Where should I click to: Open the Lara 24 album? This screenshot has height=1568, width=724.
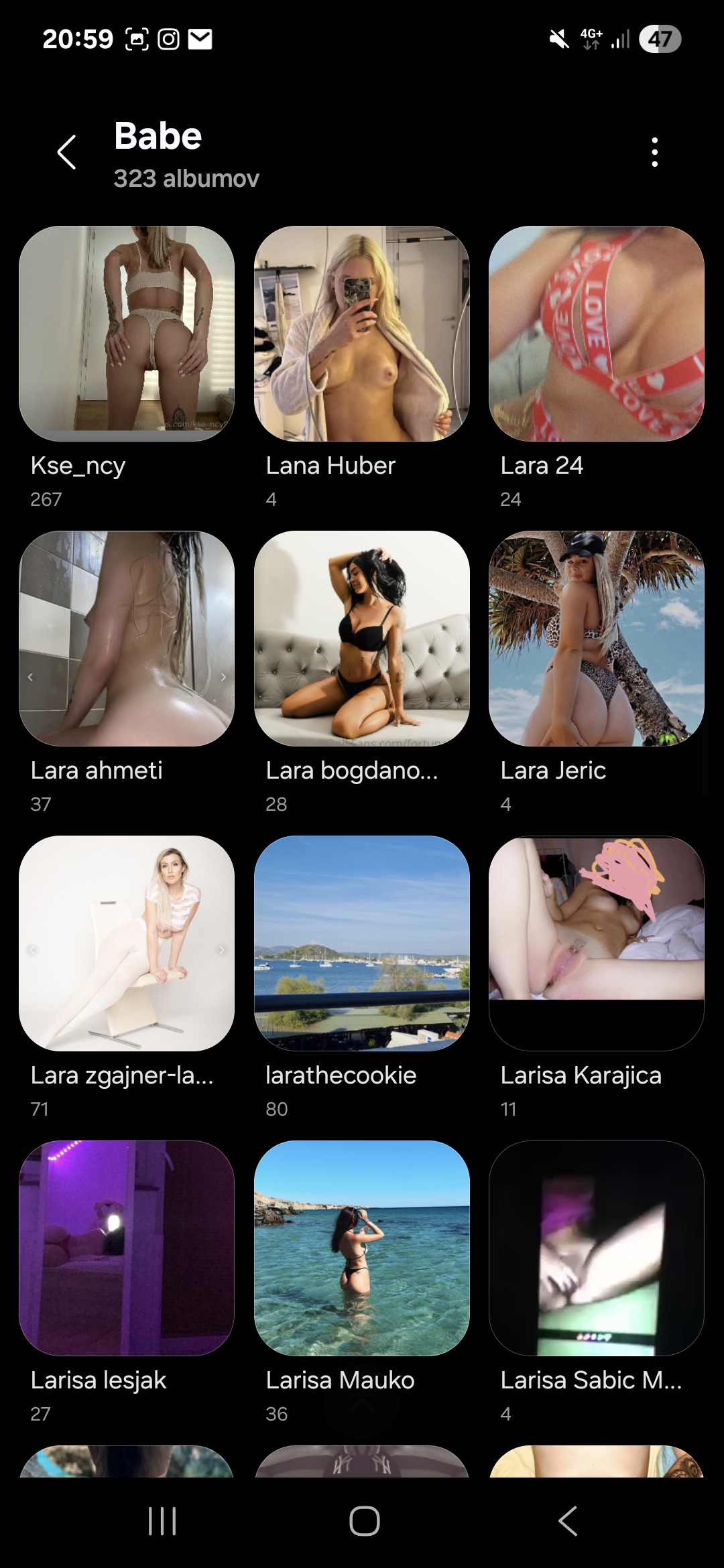[x=597, y=334]
